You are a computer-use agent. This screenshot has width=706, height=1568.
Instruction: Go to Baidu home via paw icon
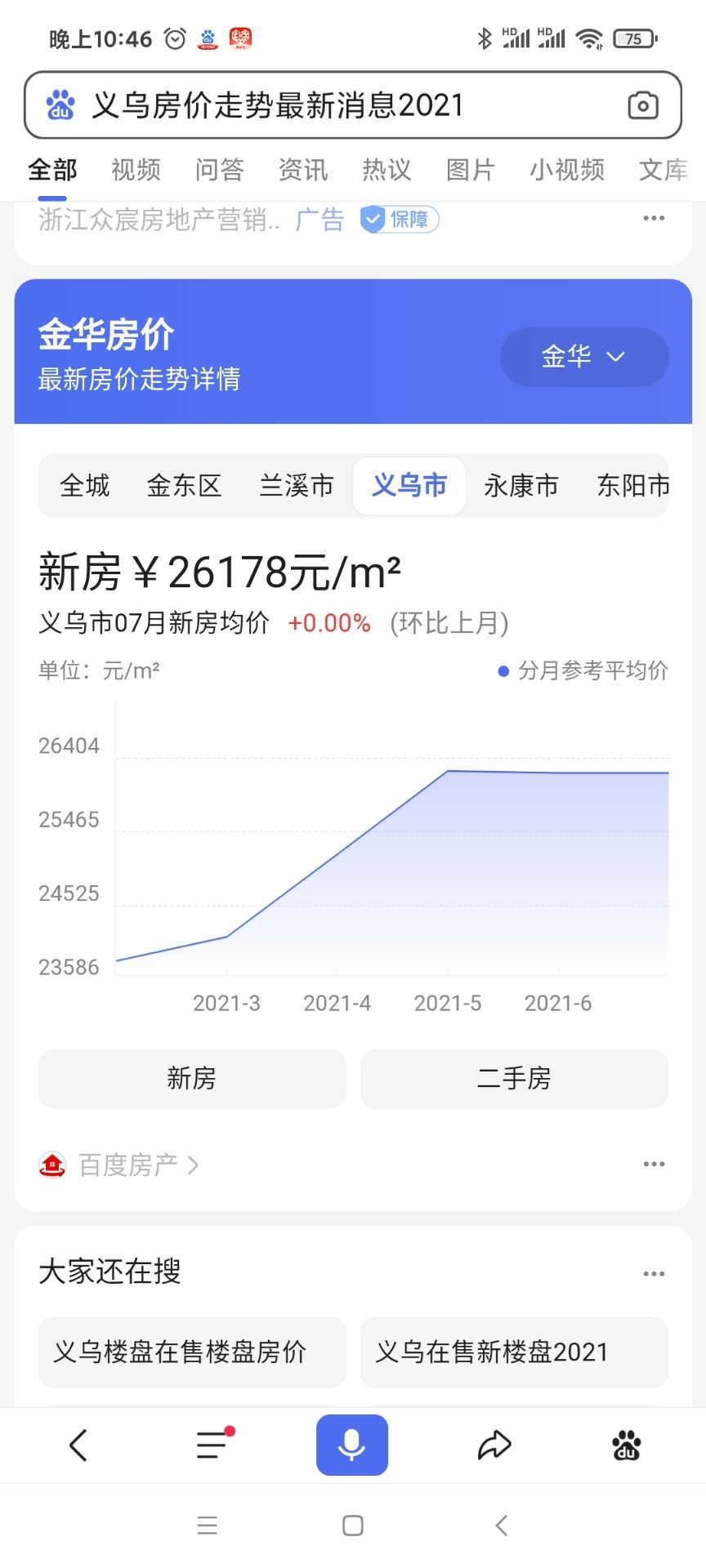point(627,1445)
